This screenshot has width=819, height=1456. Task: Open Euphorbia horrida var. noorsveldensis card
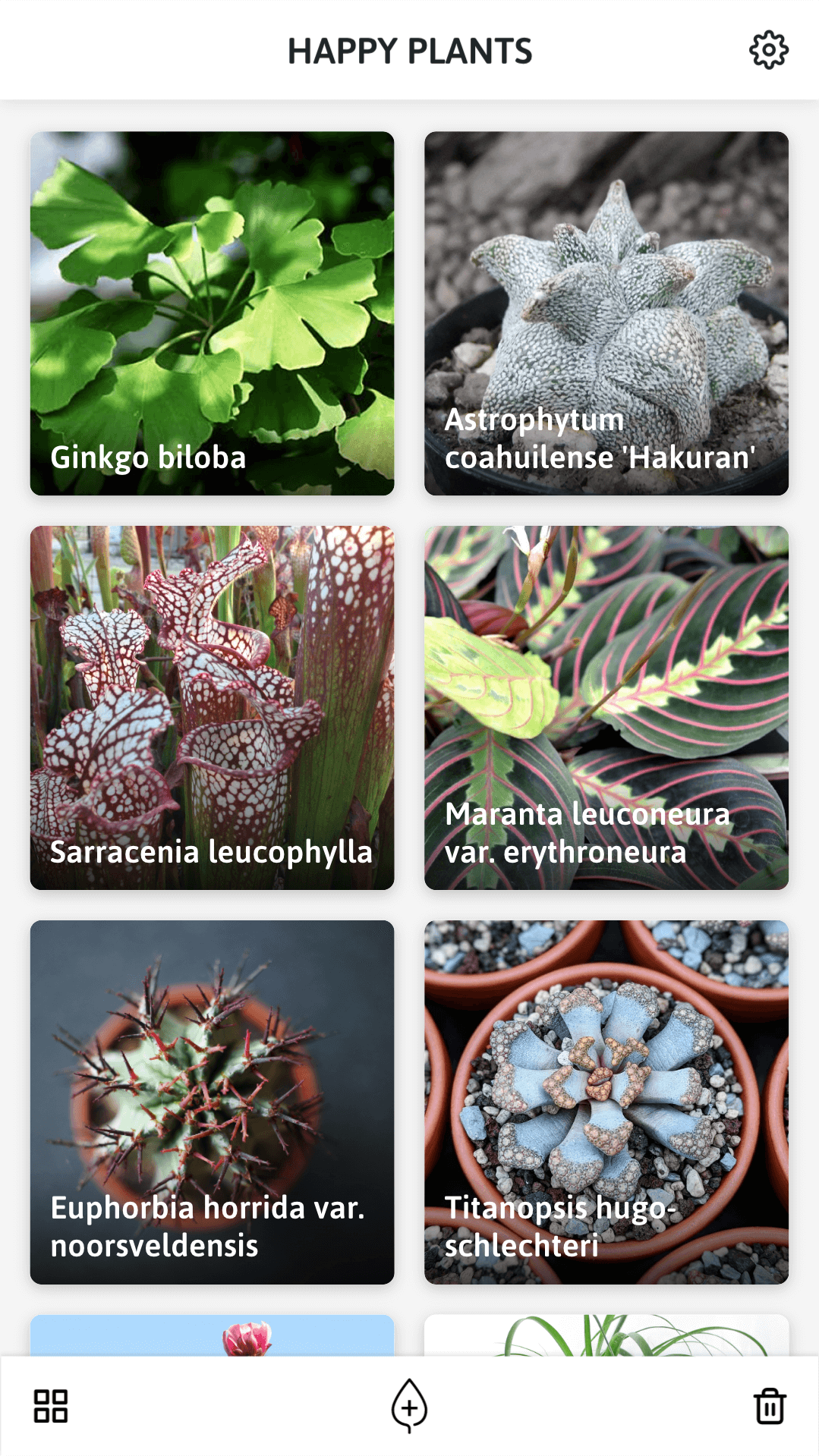(x=212, y=1102)
